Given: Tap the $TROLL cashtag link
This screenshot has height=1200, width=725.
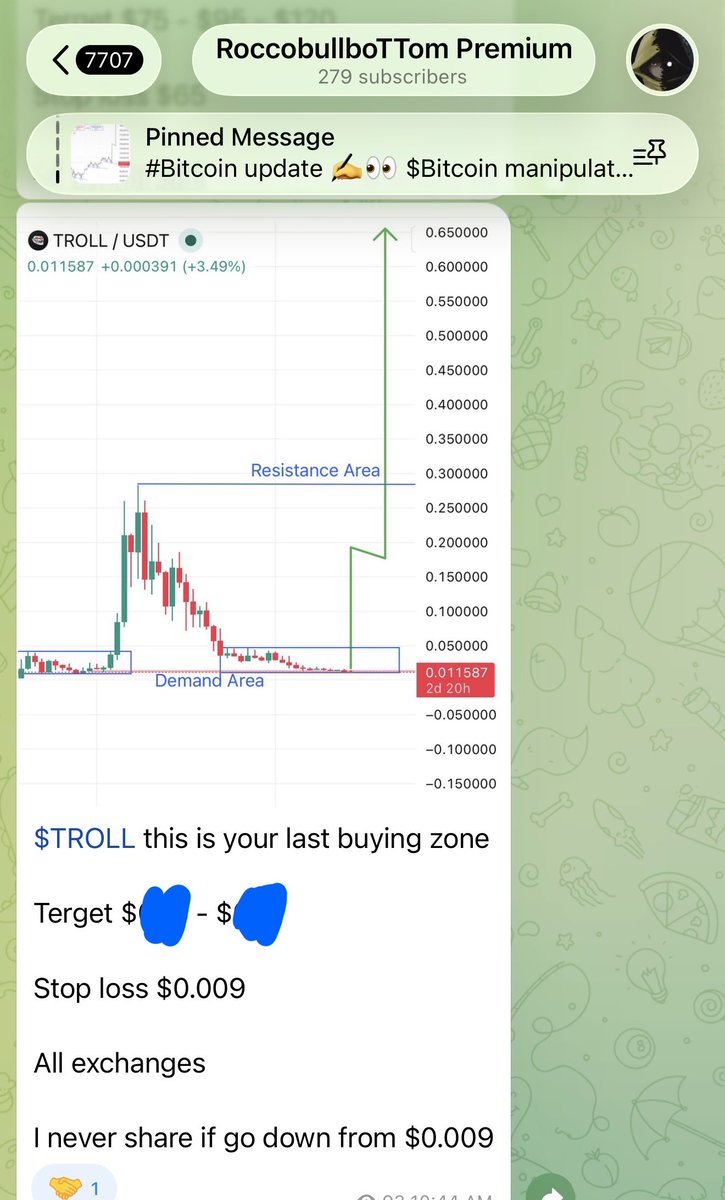Looking at the screenshot, I should [84, 838].
